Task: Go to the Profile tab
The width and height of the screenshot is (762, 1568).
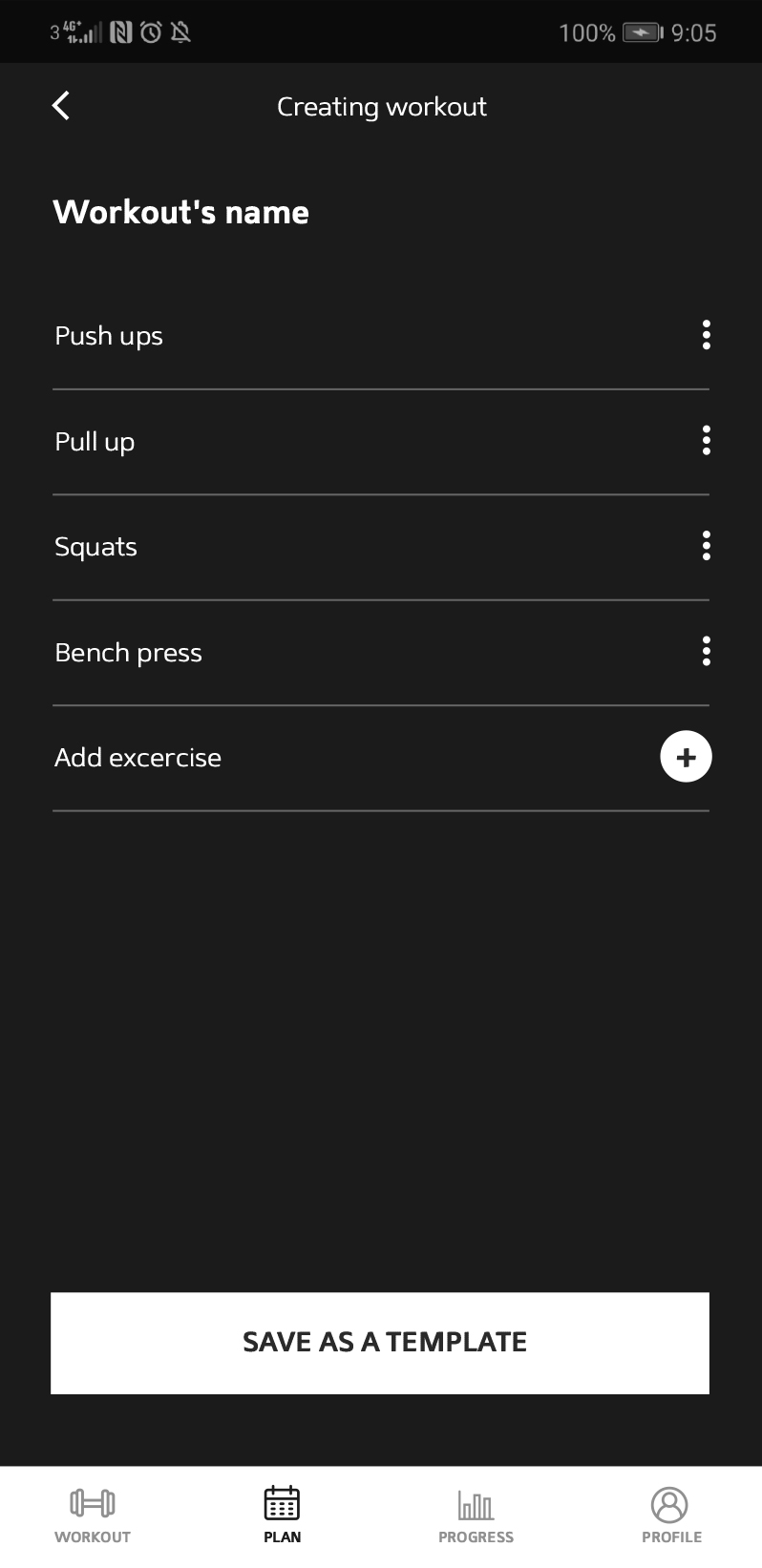Action: click(671, 1516)
